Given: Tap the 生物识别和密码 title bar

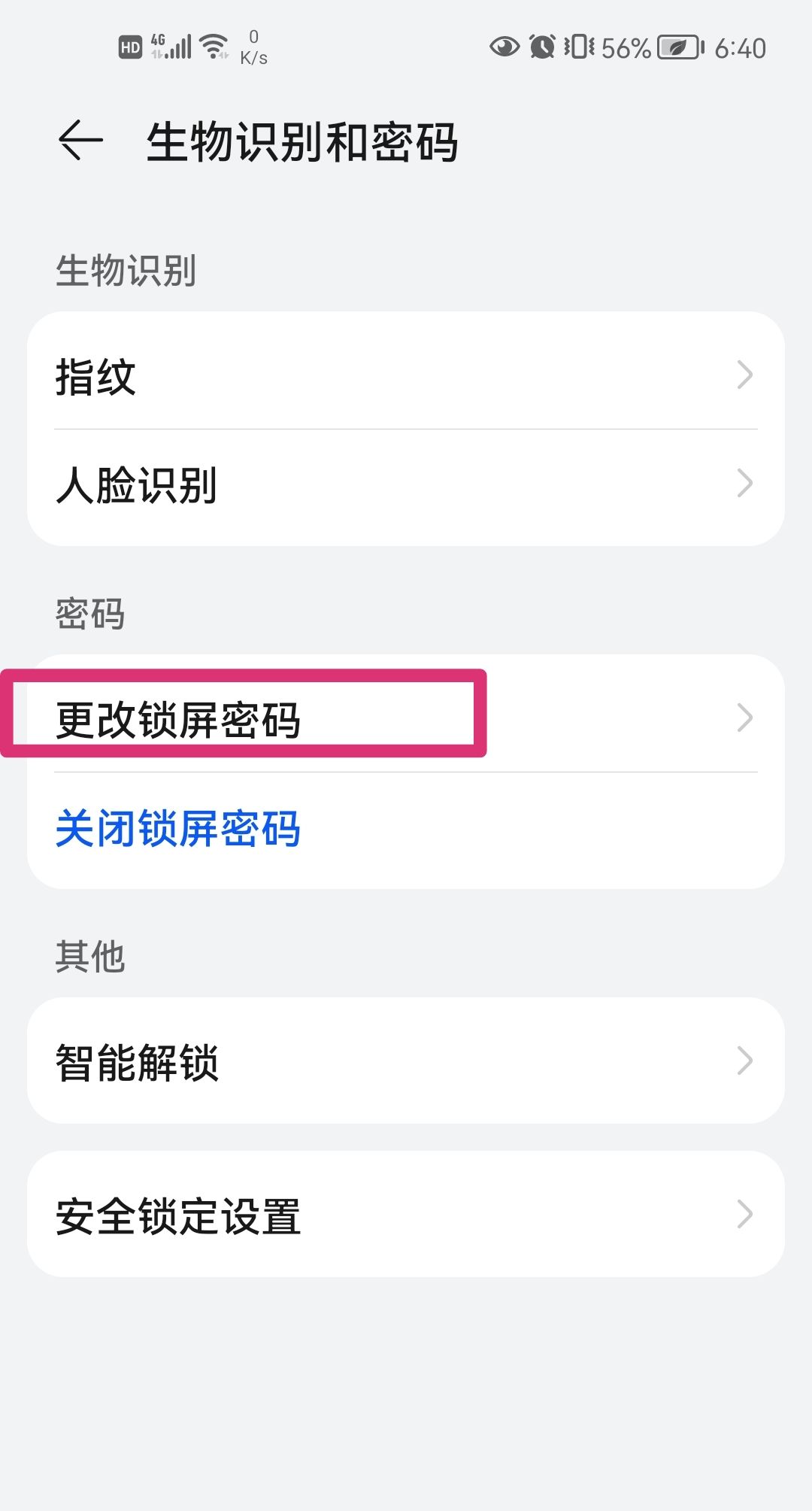Looking at the screenshot, I should pyautogui.click(x=302, y=143).
